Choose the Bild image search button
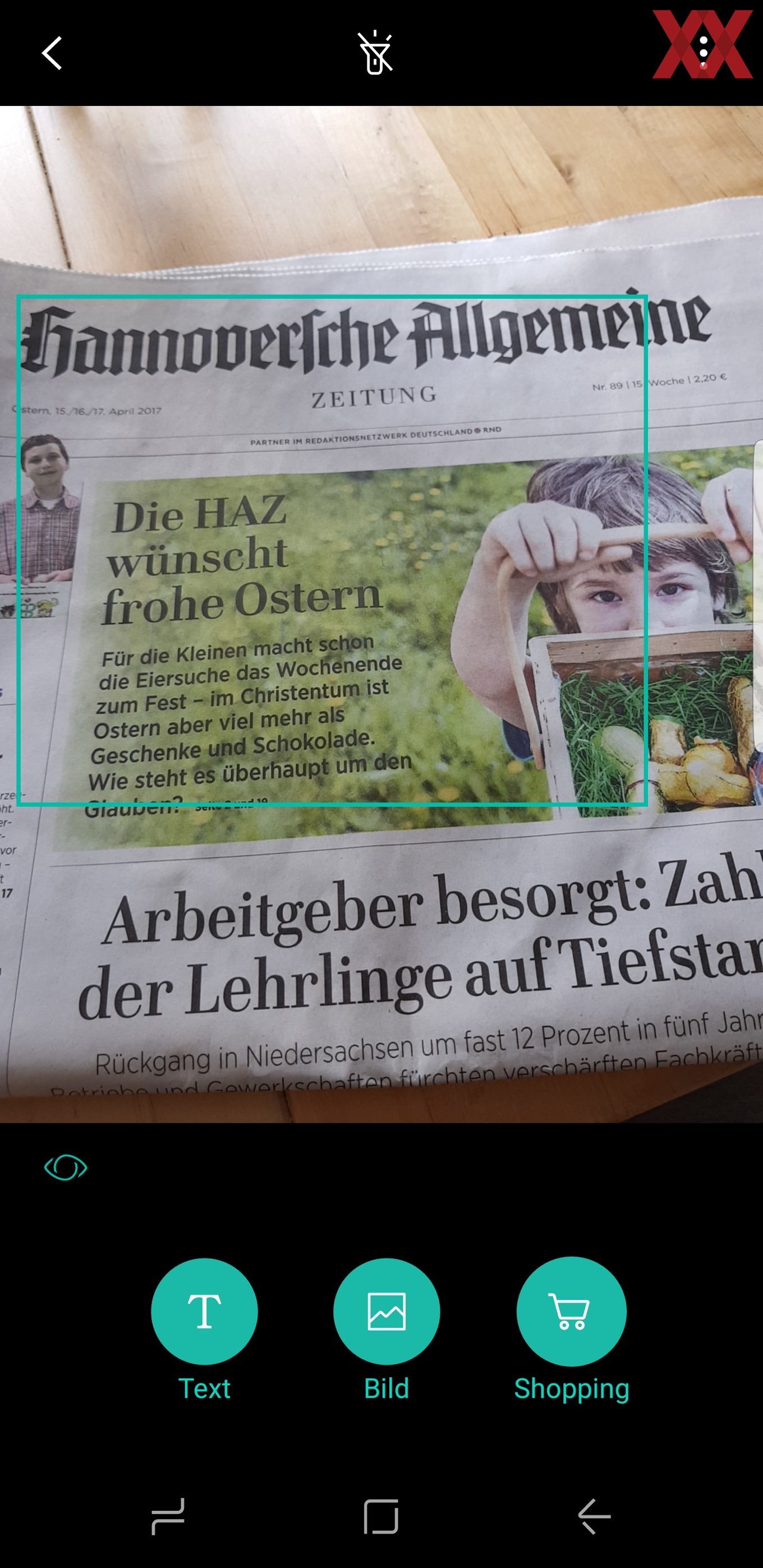 tap(387, 1311)
